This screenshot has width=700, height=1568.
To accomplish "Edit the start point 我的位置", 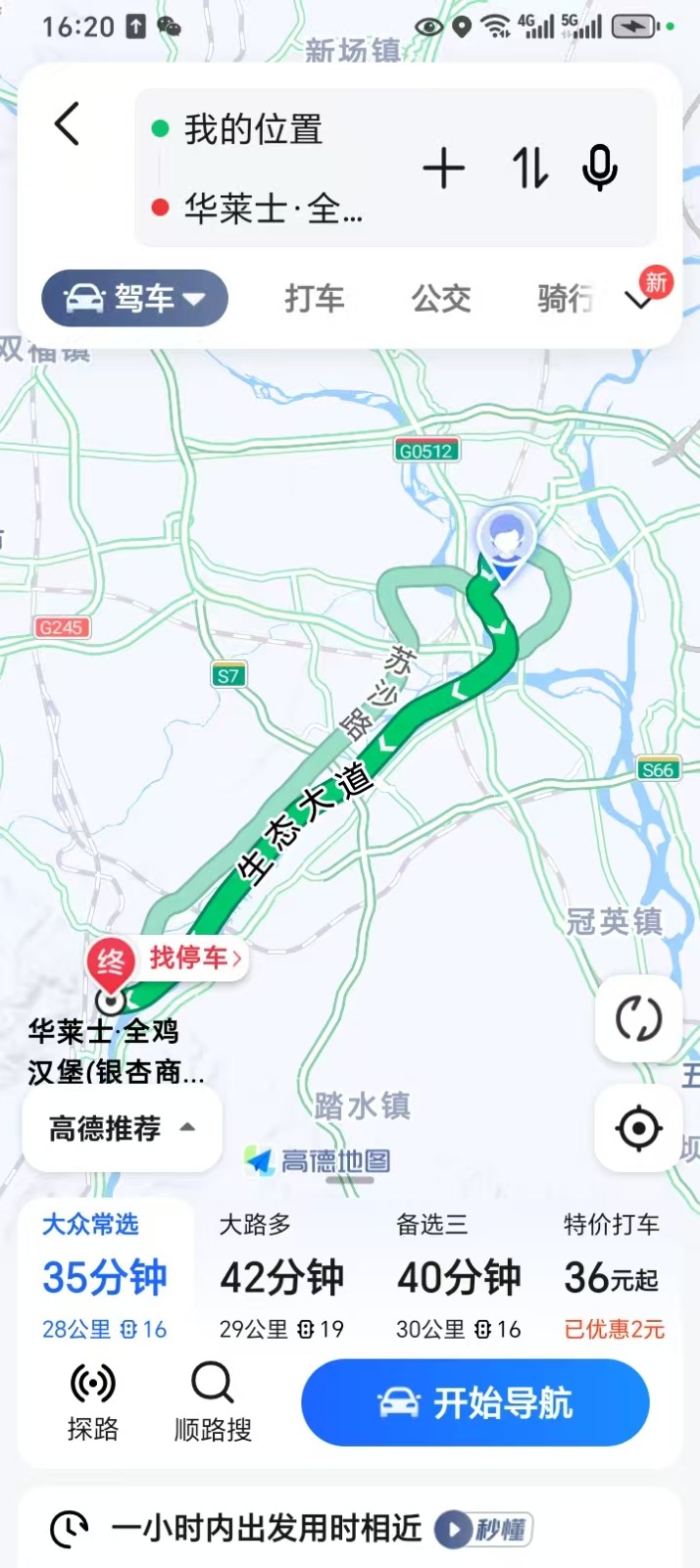I will pos(253,129).
